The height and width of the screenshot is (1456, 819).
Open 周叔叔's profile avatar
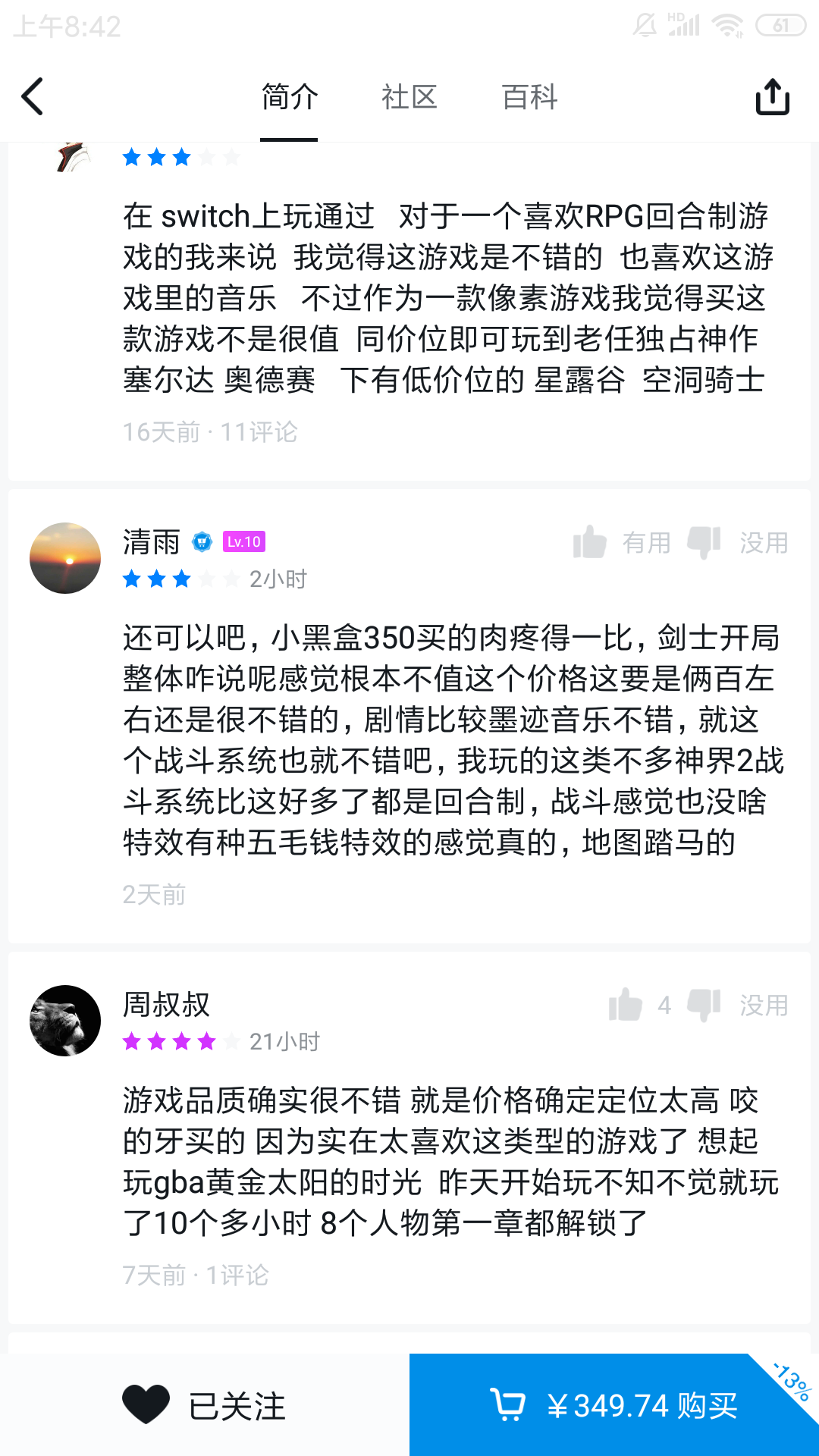pyautogui.click(x=65, y=1021)
